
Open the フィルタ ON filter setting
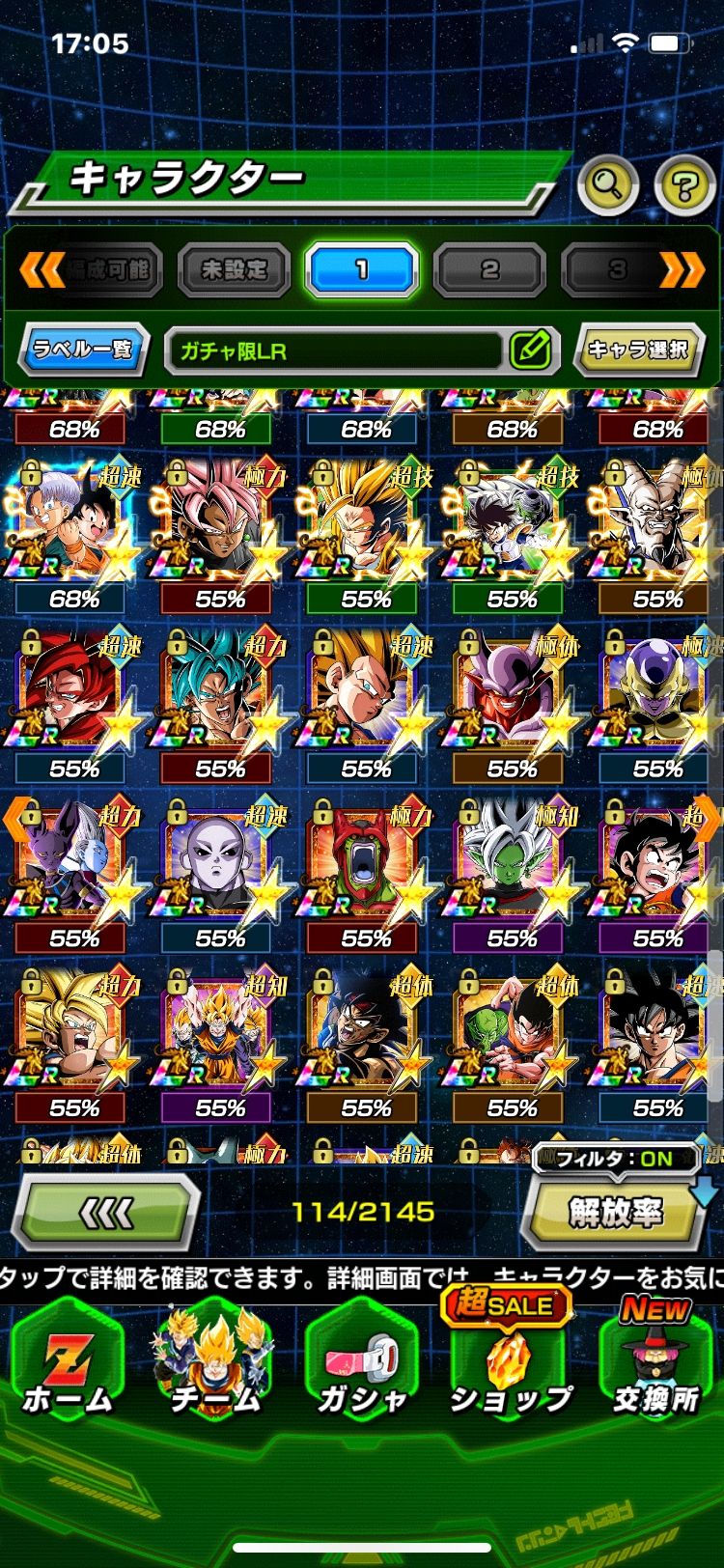(615, 1159)
